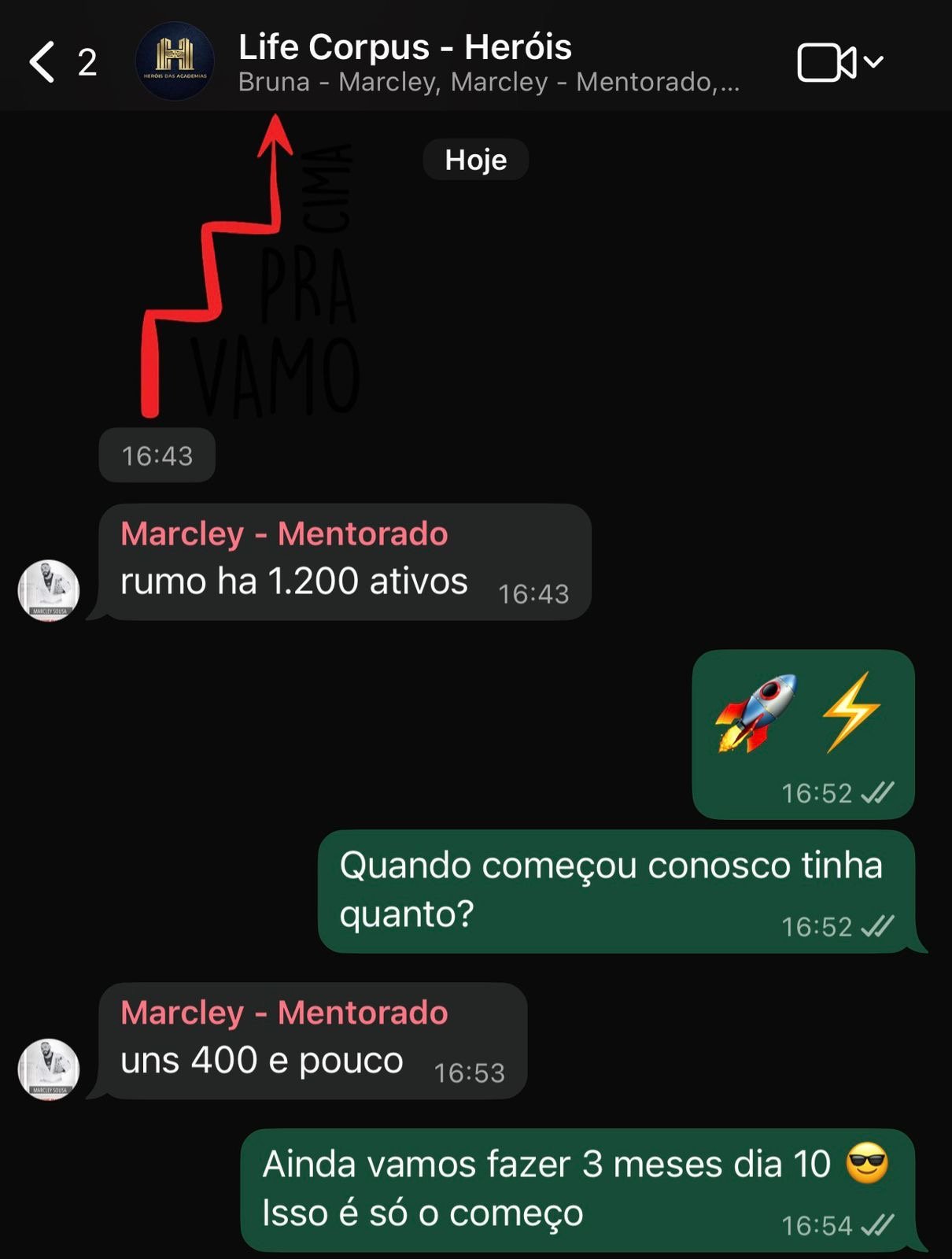Open Marcley's avatar beside '1.200 ativos'

point(49,590)
